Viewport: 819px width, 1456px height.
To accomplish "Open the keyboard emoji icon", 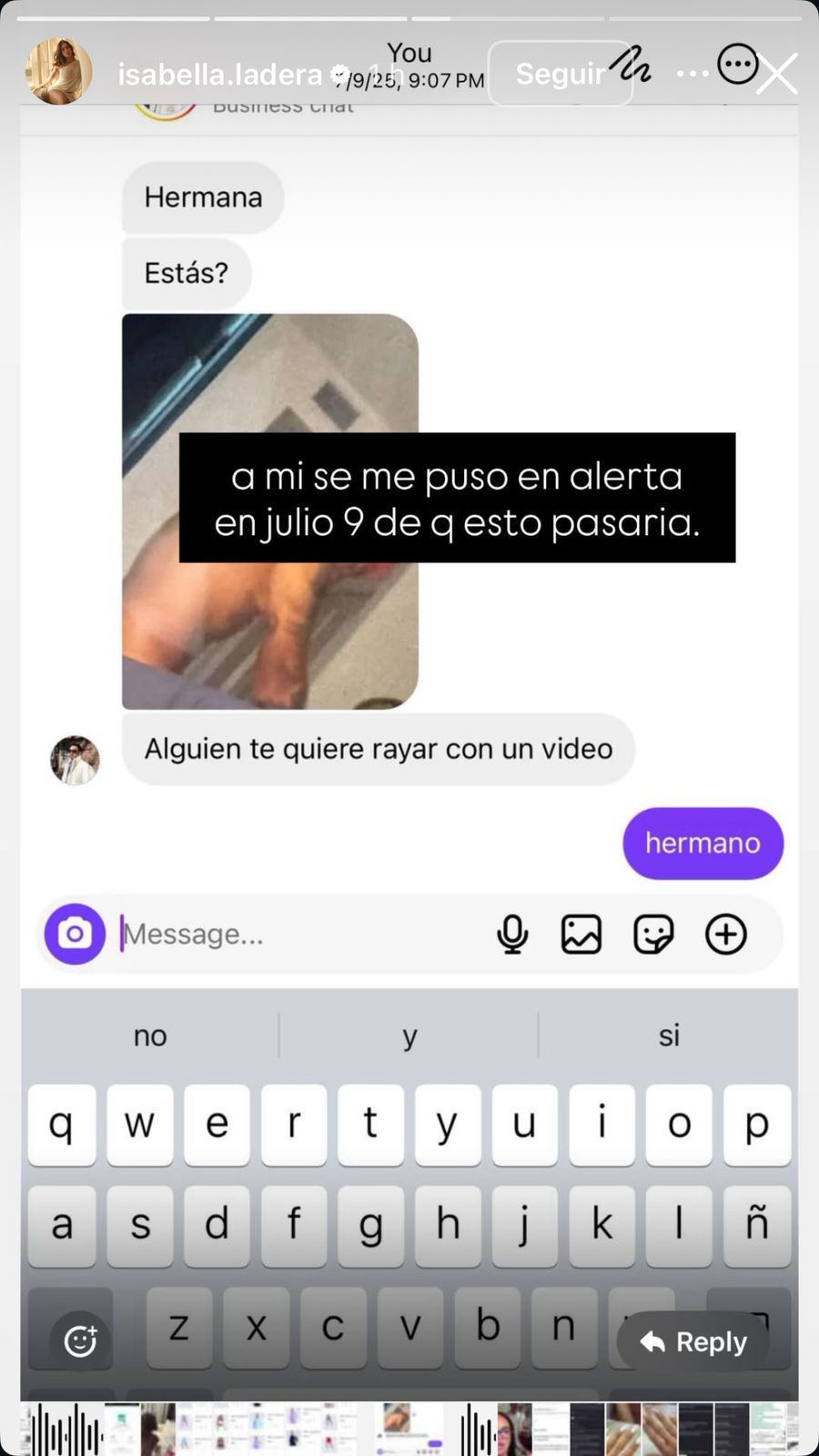I will click(80, 1338).
